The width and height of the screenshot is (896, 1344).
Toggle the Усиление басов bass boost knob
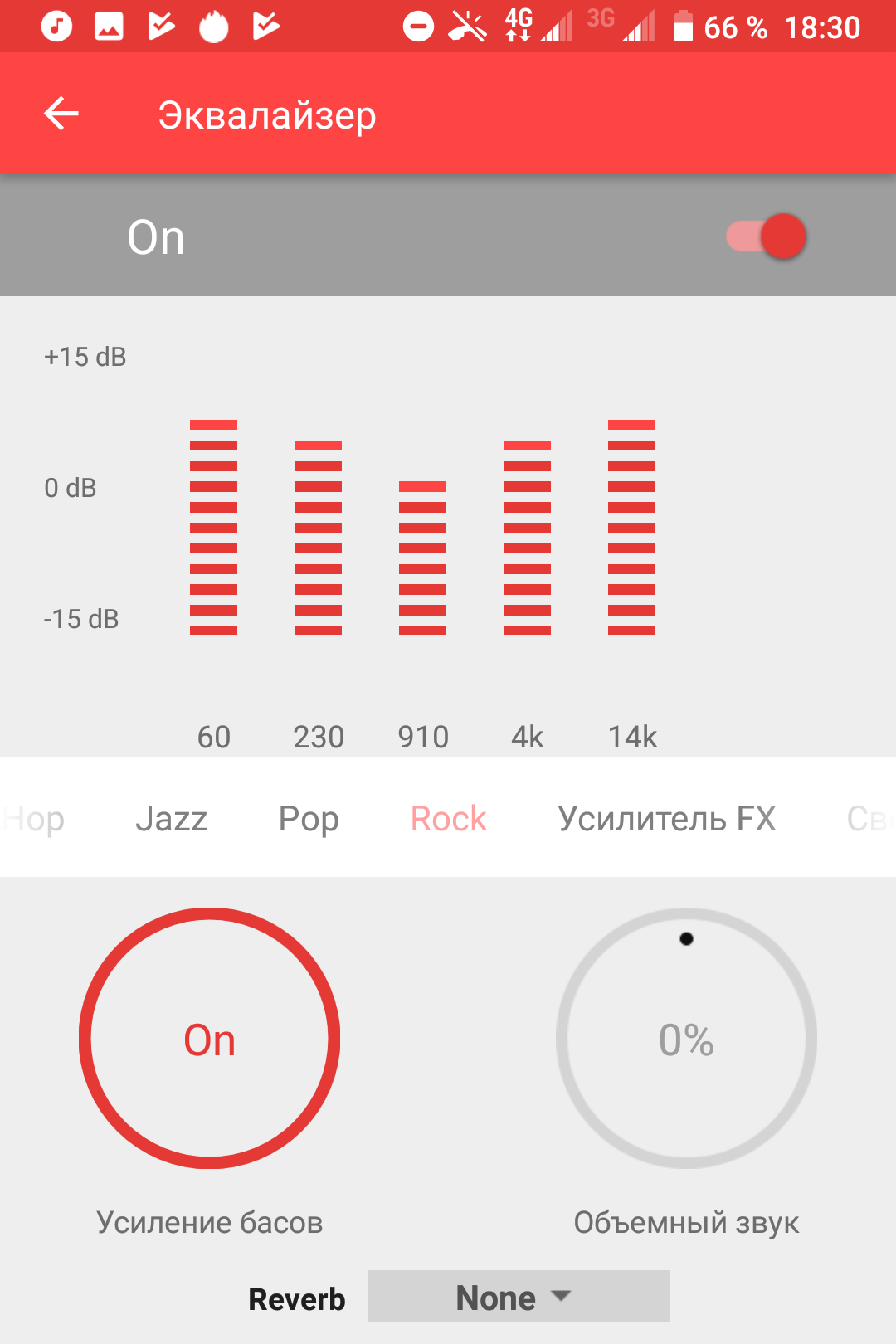(x=210, y=1038)
